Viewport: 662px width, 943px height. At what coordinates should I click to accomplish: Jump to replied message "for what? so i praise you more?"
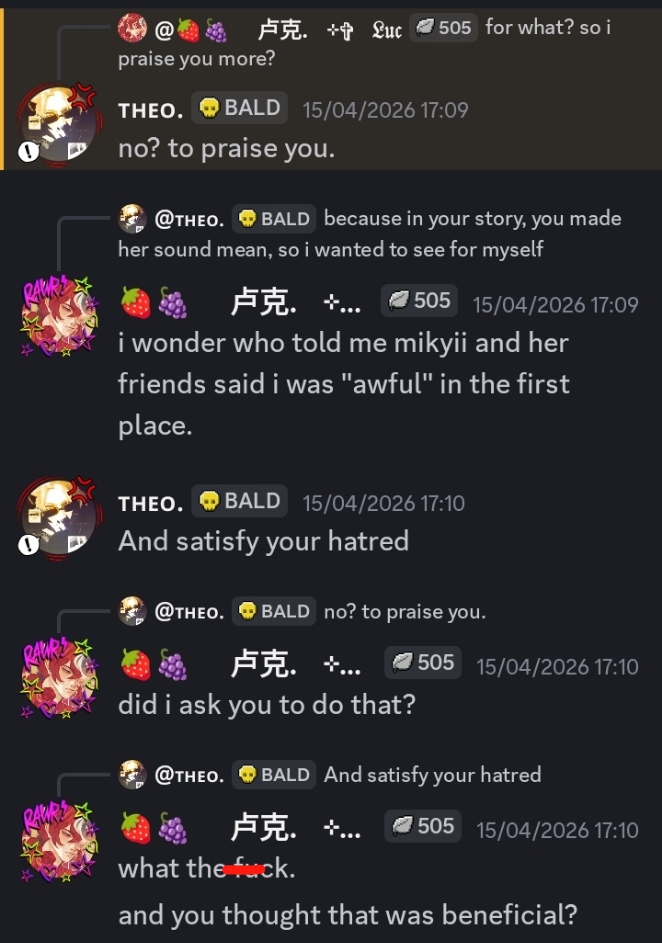pyautogui.click(x=547, y=28)
